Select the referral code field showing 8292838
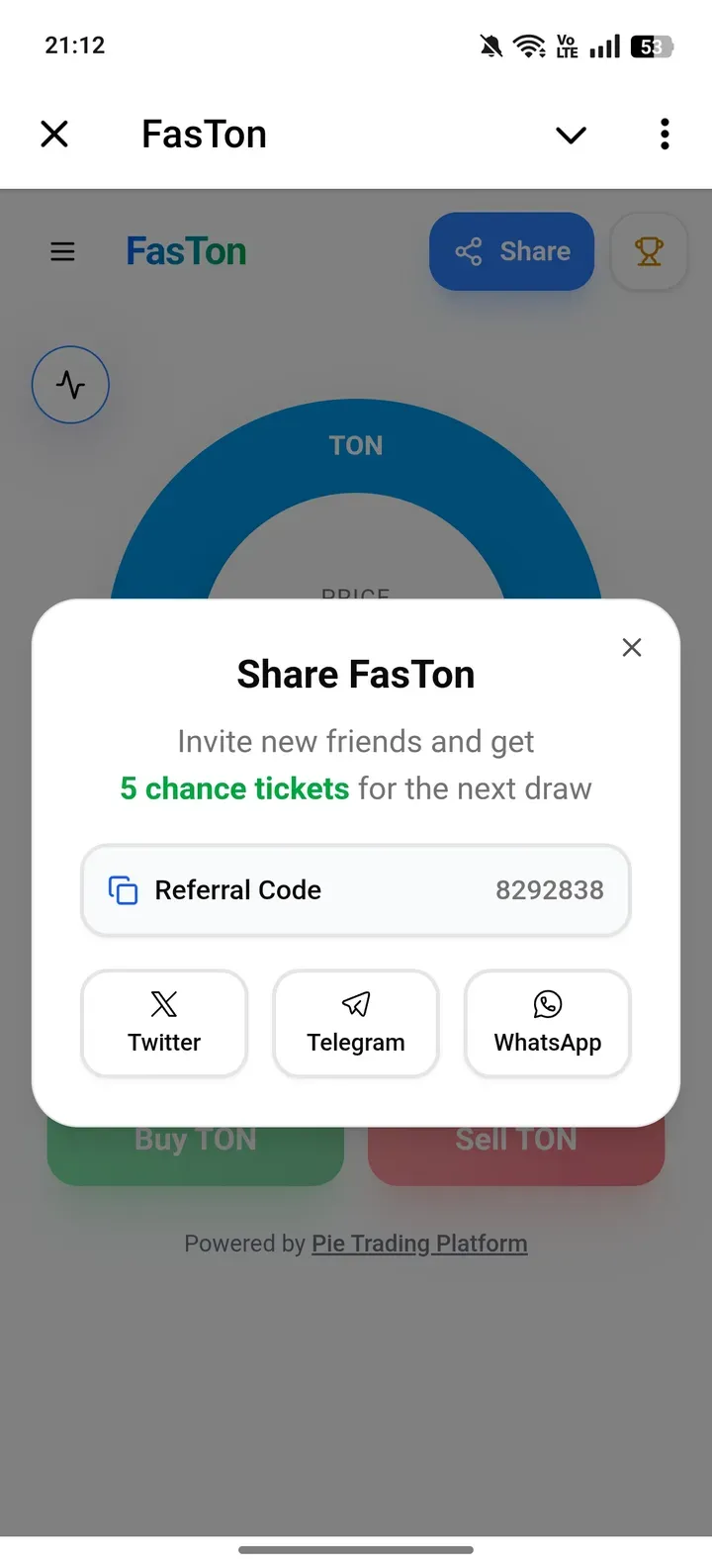 356,890
